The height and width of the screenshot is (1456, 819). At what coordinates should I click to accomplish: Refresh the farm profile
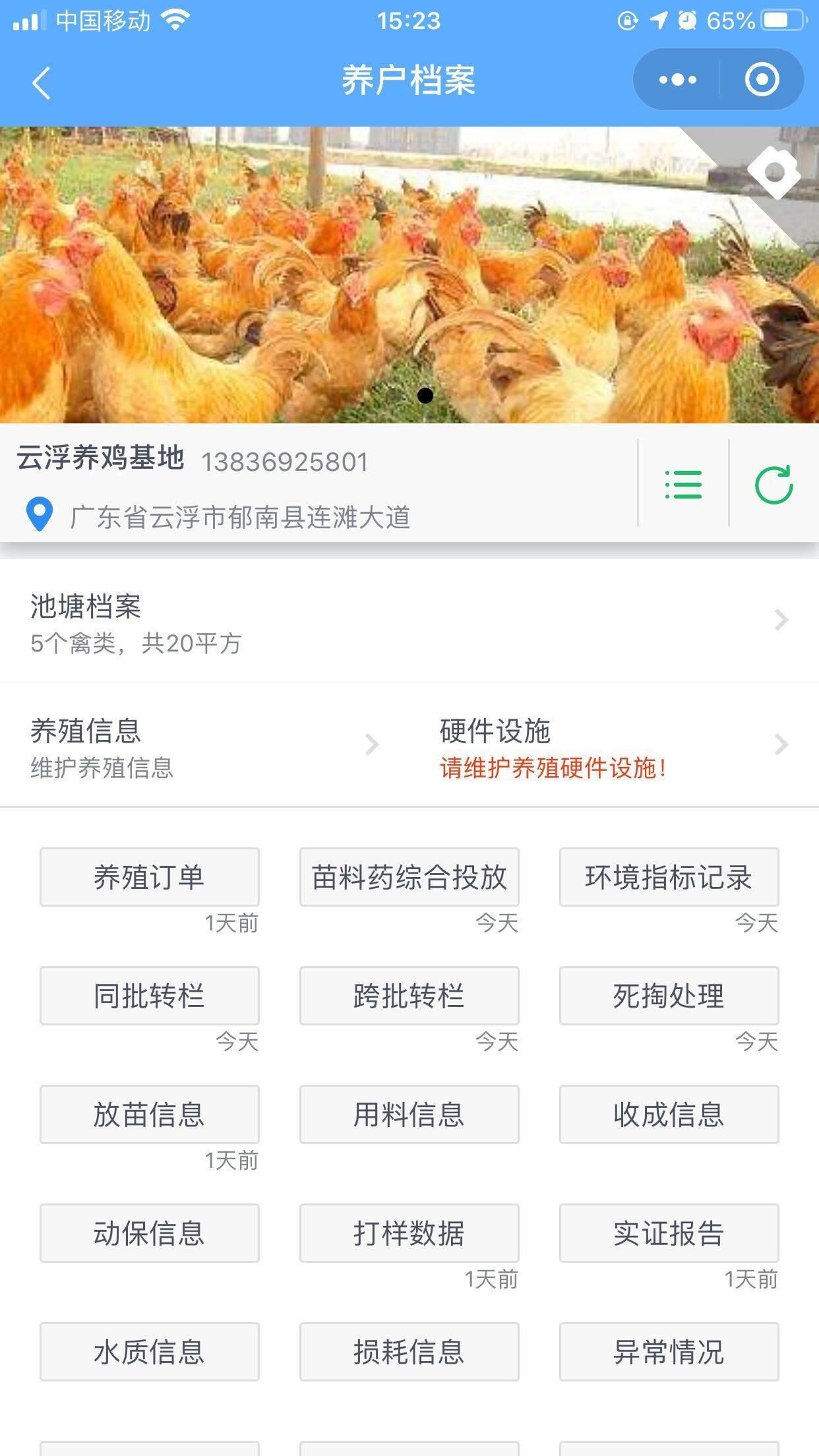pos(773,485)
